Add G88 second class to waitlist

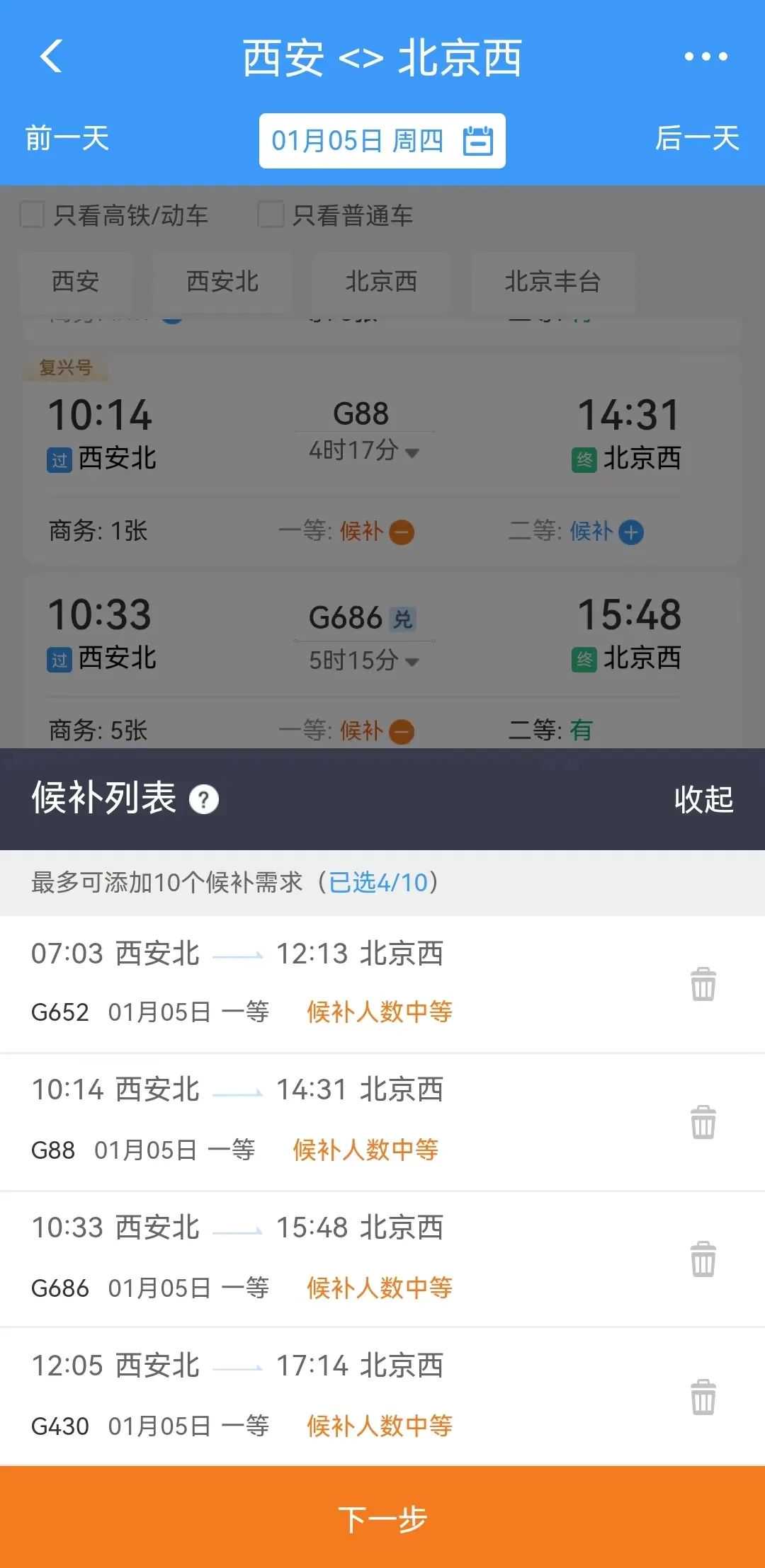point(630,532)
